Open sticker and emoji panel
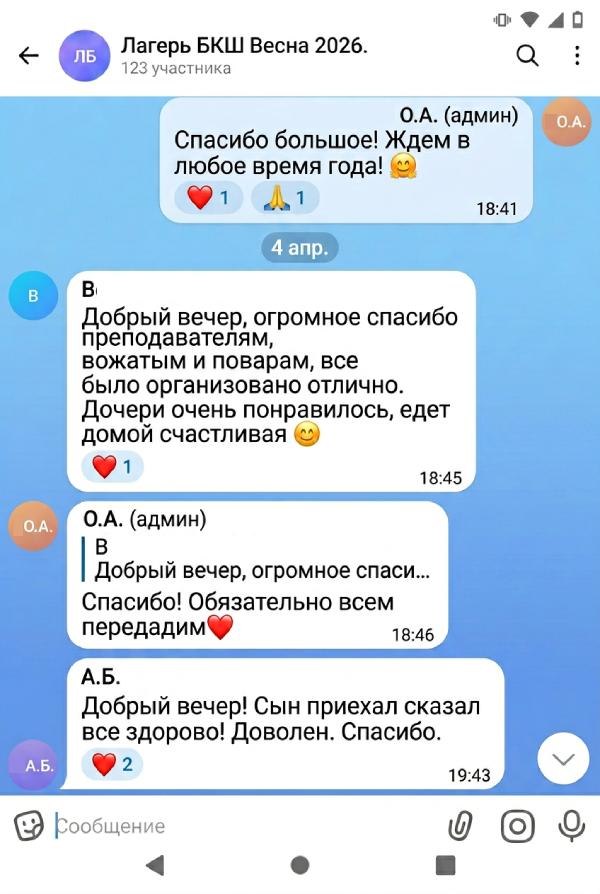 (x=29, y=826)
